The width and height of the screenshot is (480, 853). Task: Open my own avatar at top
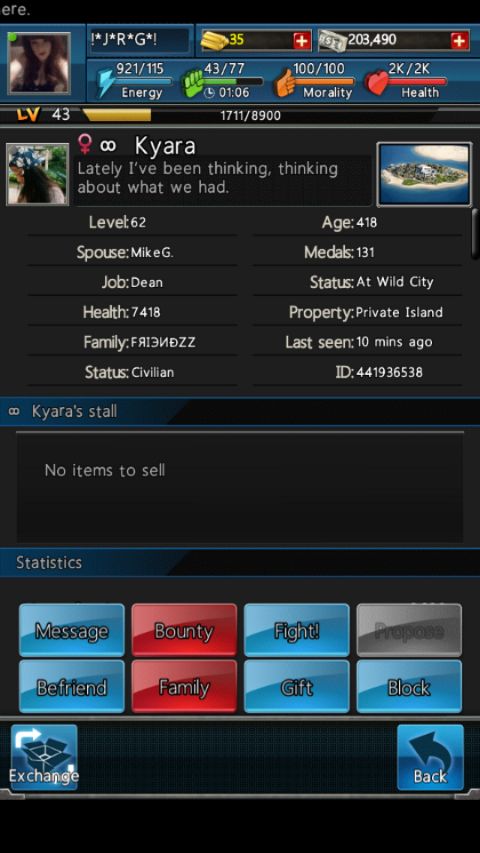coord(39,63)
